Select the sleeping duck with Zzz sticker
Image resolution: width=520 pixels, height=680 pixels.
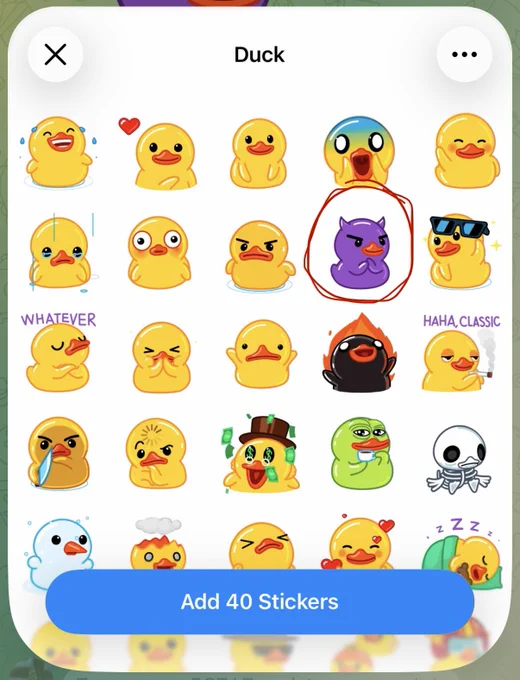[462, 552]
